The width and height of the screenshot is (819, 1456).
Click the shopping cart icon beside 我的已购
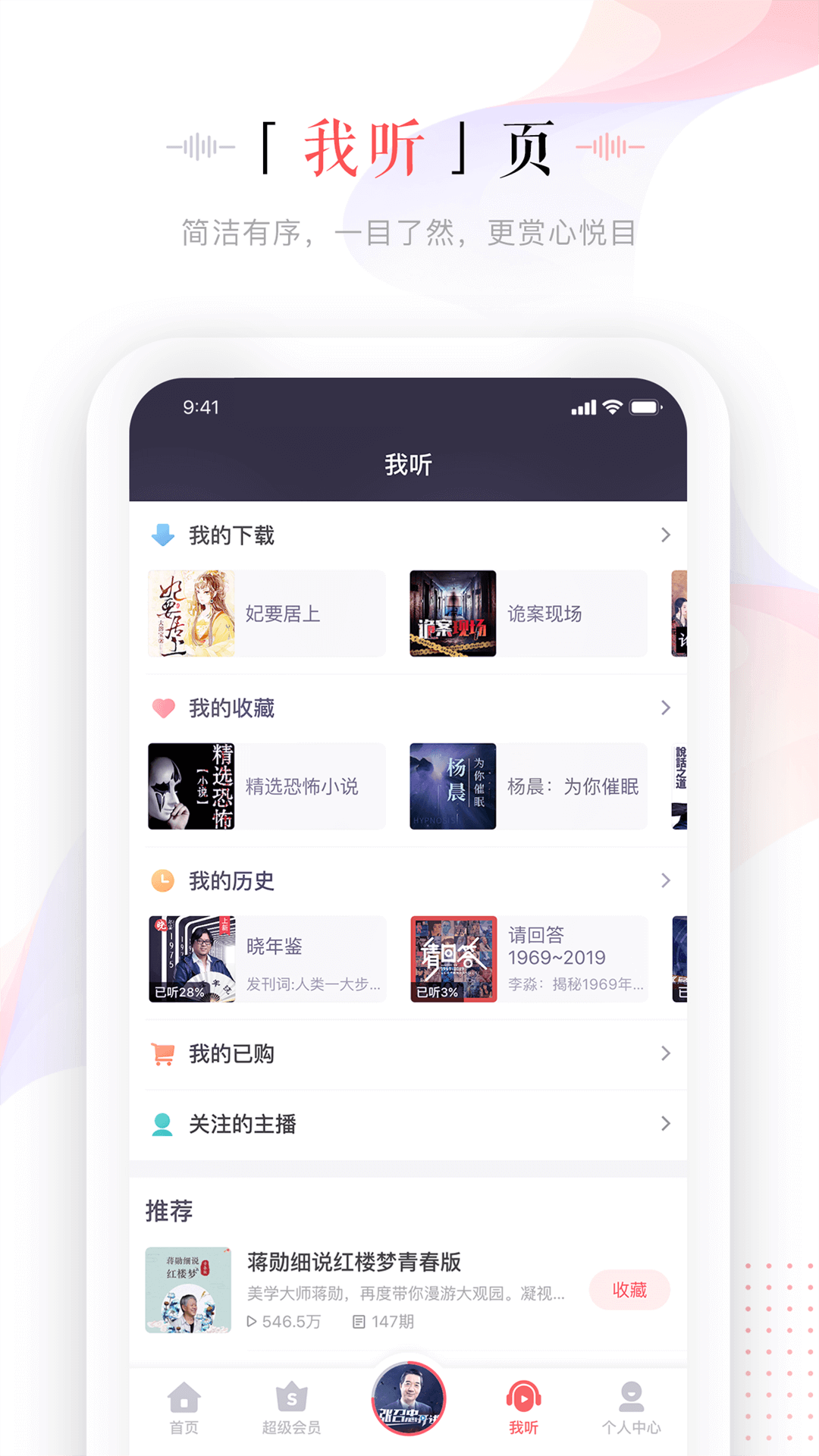pyautogui.click(x=162, y=1053)
